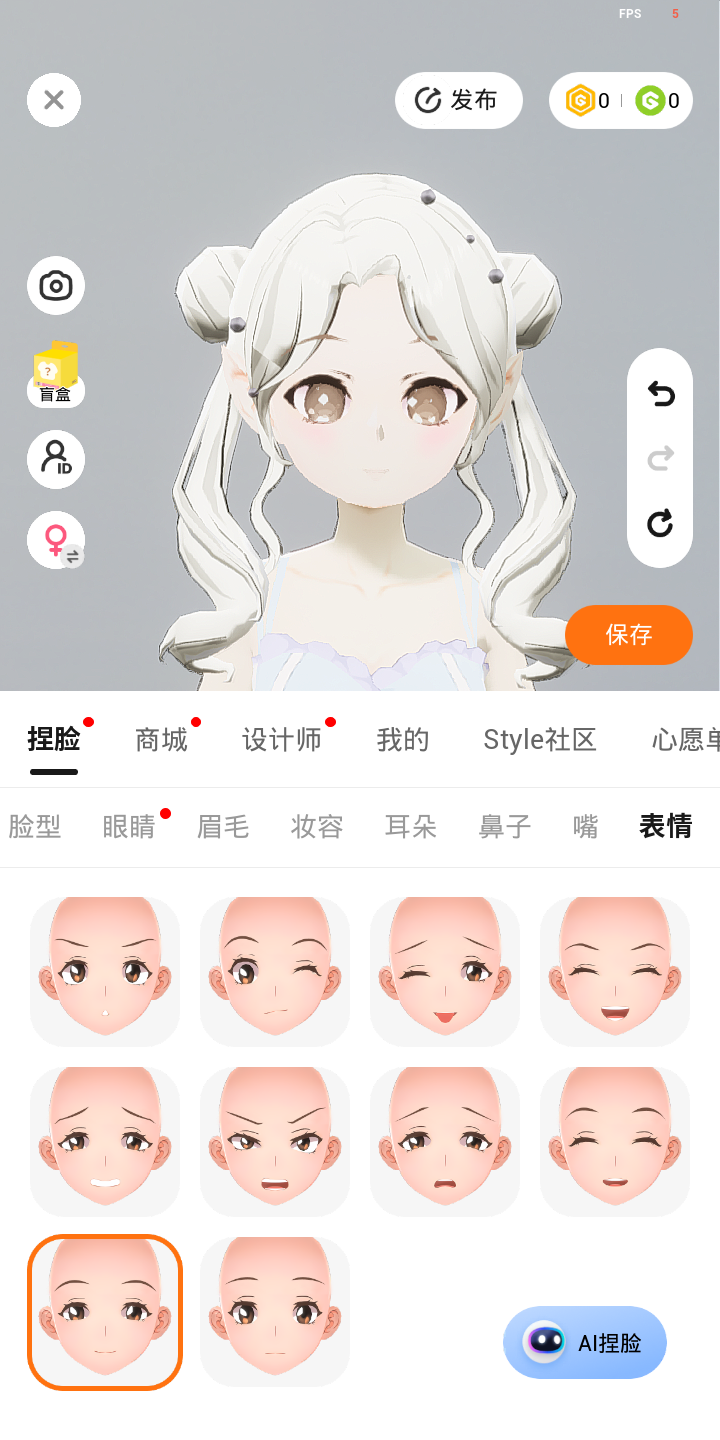Viewport: 720px width, 1440px height.
Task: Undo the last change
Action: [x=660, y=395]
